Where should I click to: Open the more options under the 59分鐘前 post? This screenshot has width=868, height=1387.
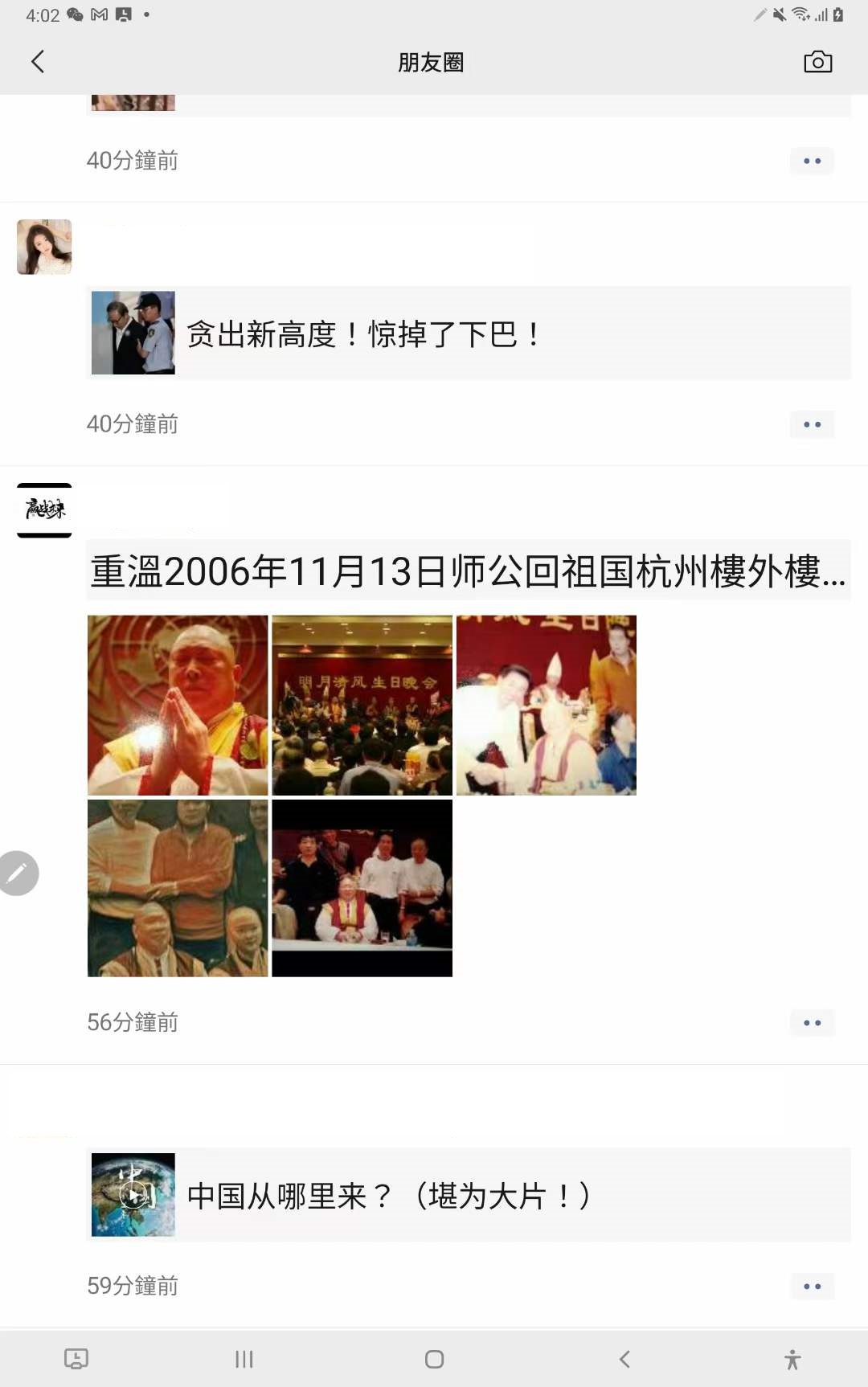pos(812,1286)
